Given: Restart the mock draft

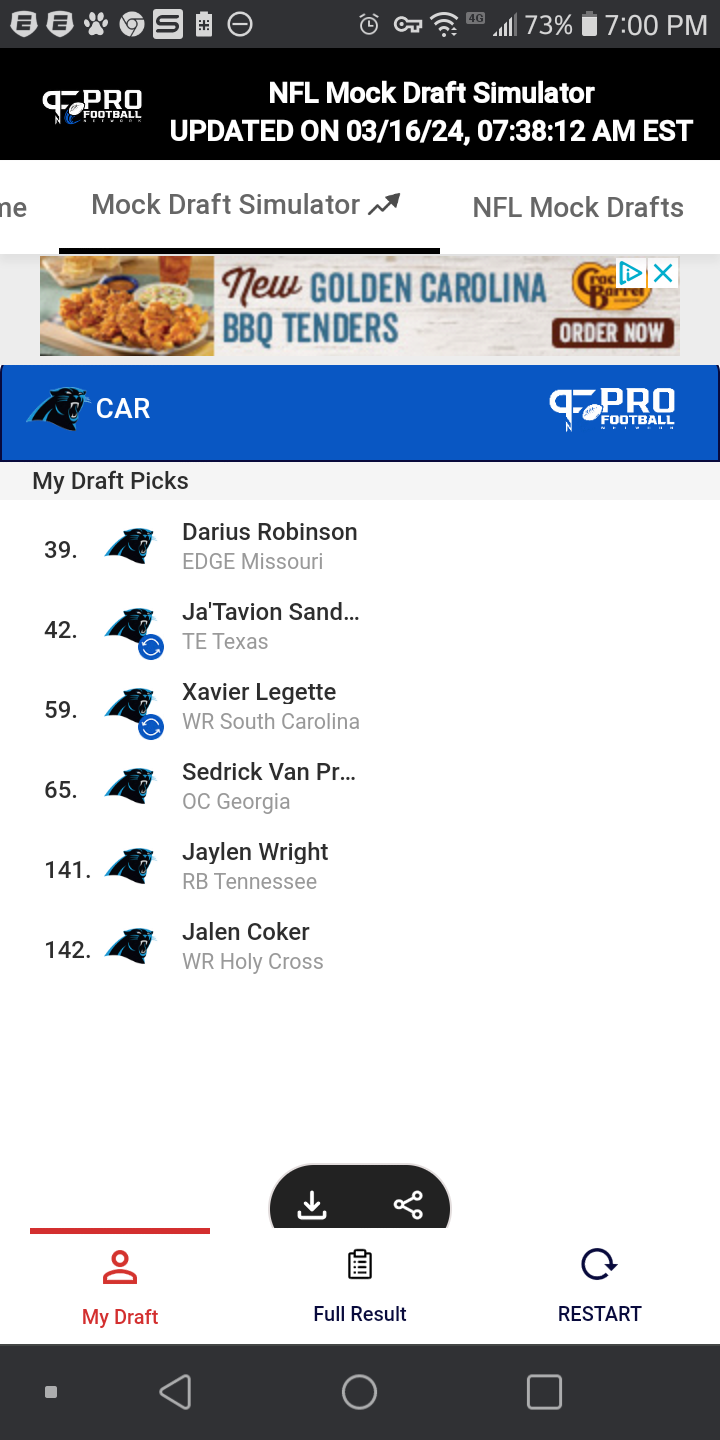Looking at the screenshot, I should click(x=599, y=1286).
